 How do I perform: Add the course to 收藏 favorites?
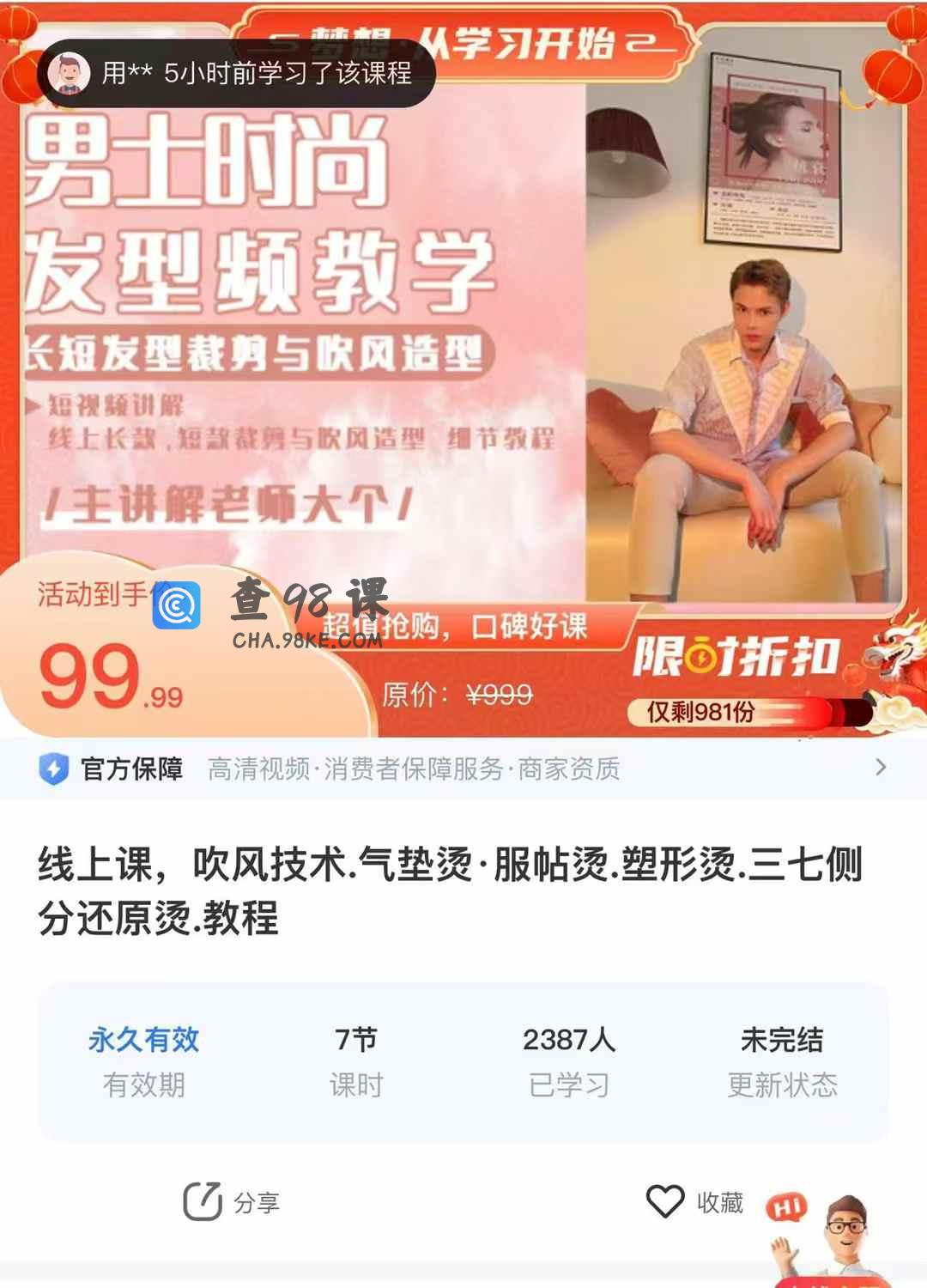(x=695, y=1202)
